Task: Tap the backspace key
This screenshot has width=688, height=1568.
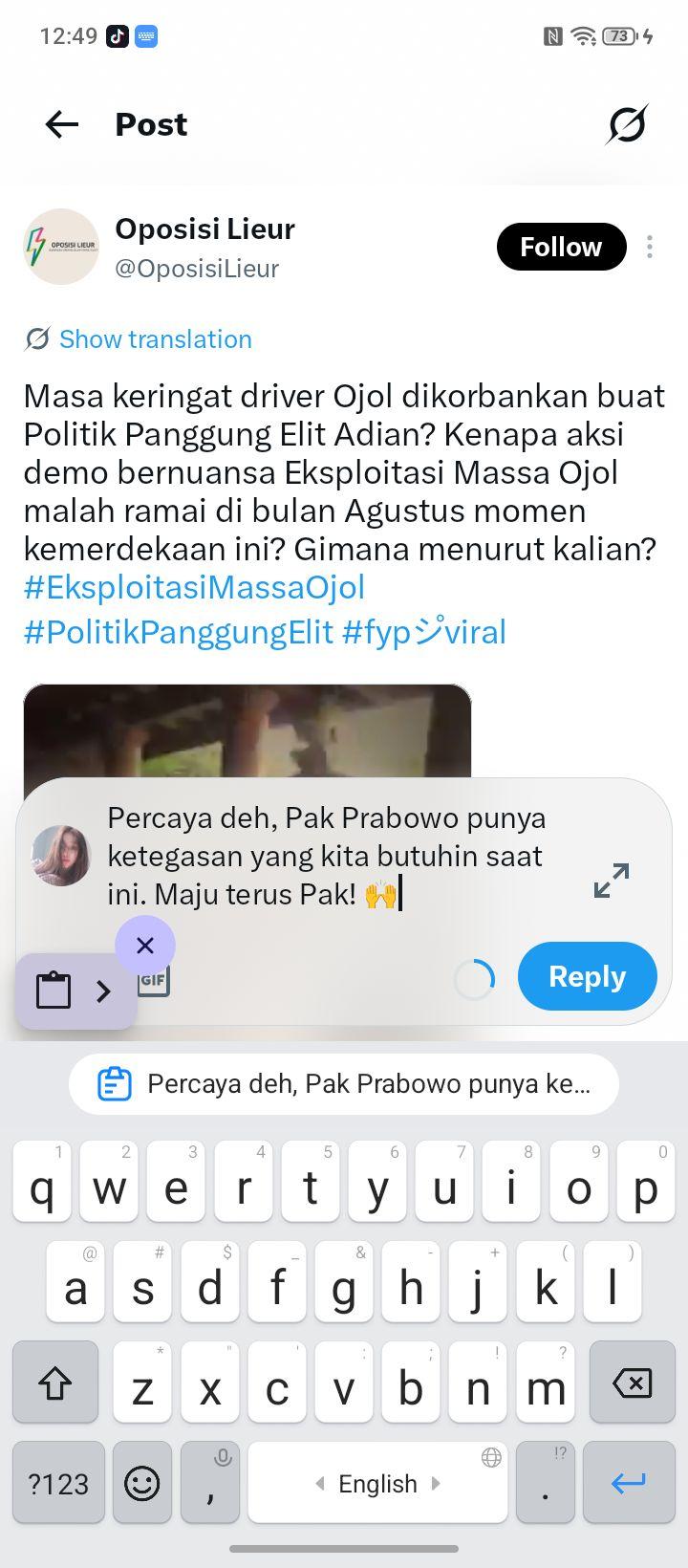Action: point(632,1383)
